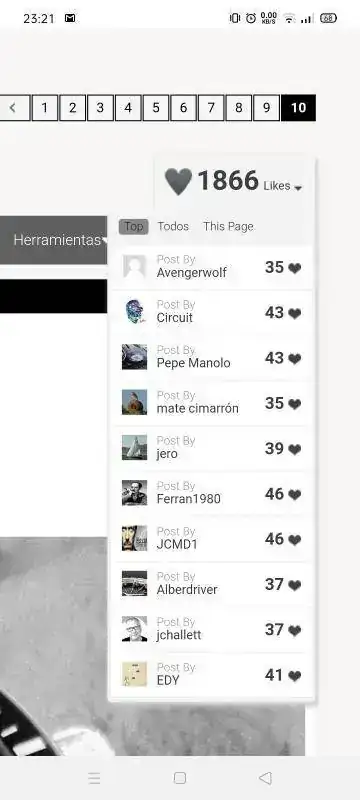Tap the system back button
The image size is (360, 800).
coord(265,778)
